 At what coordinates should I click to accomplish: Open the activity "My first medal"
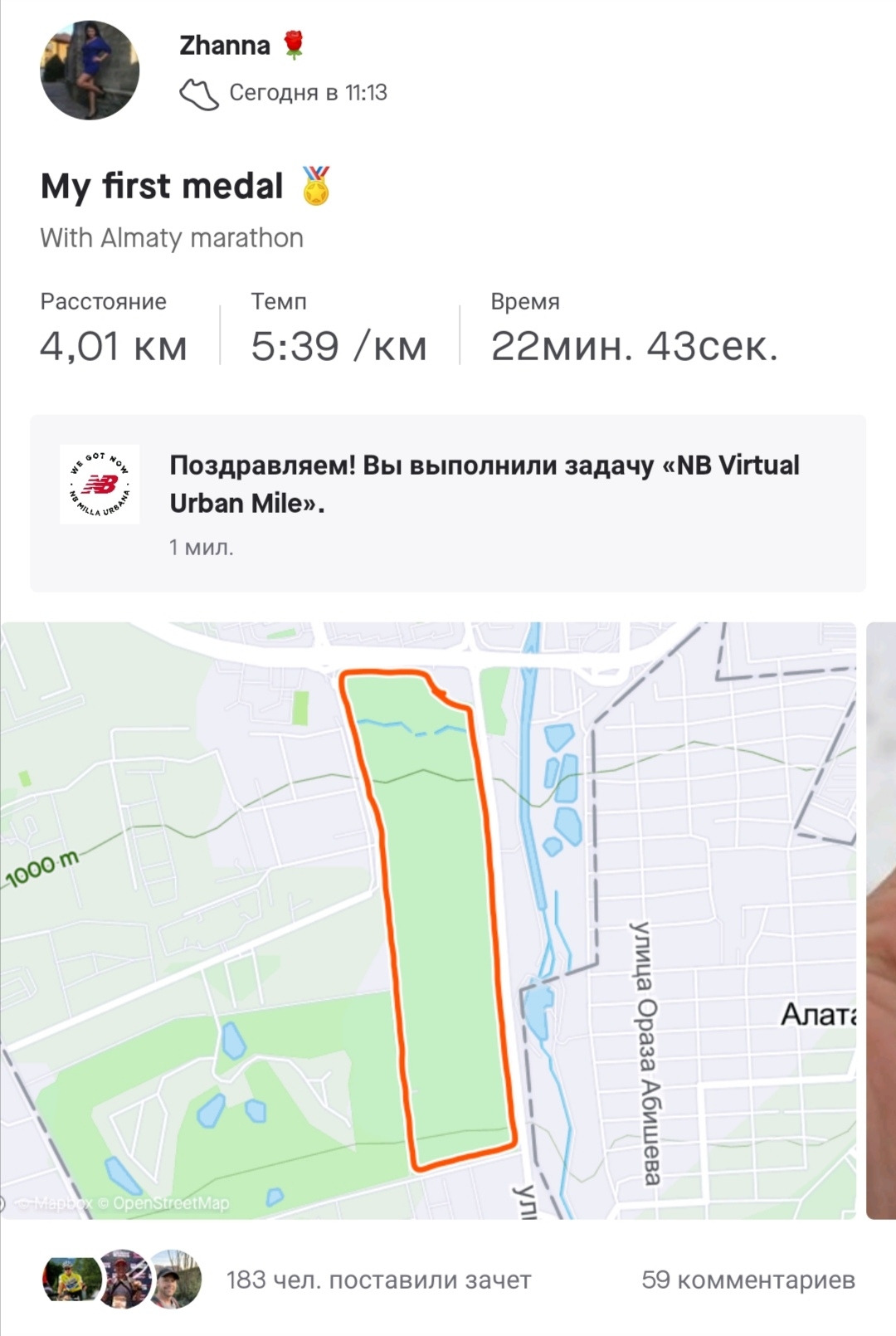163,186
